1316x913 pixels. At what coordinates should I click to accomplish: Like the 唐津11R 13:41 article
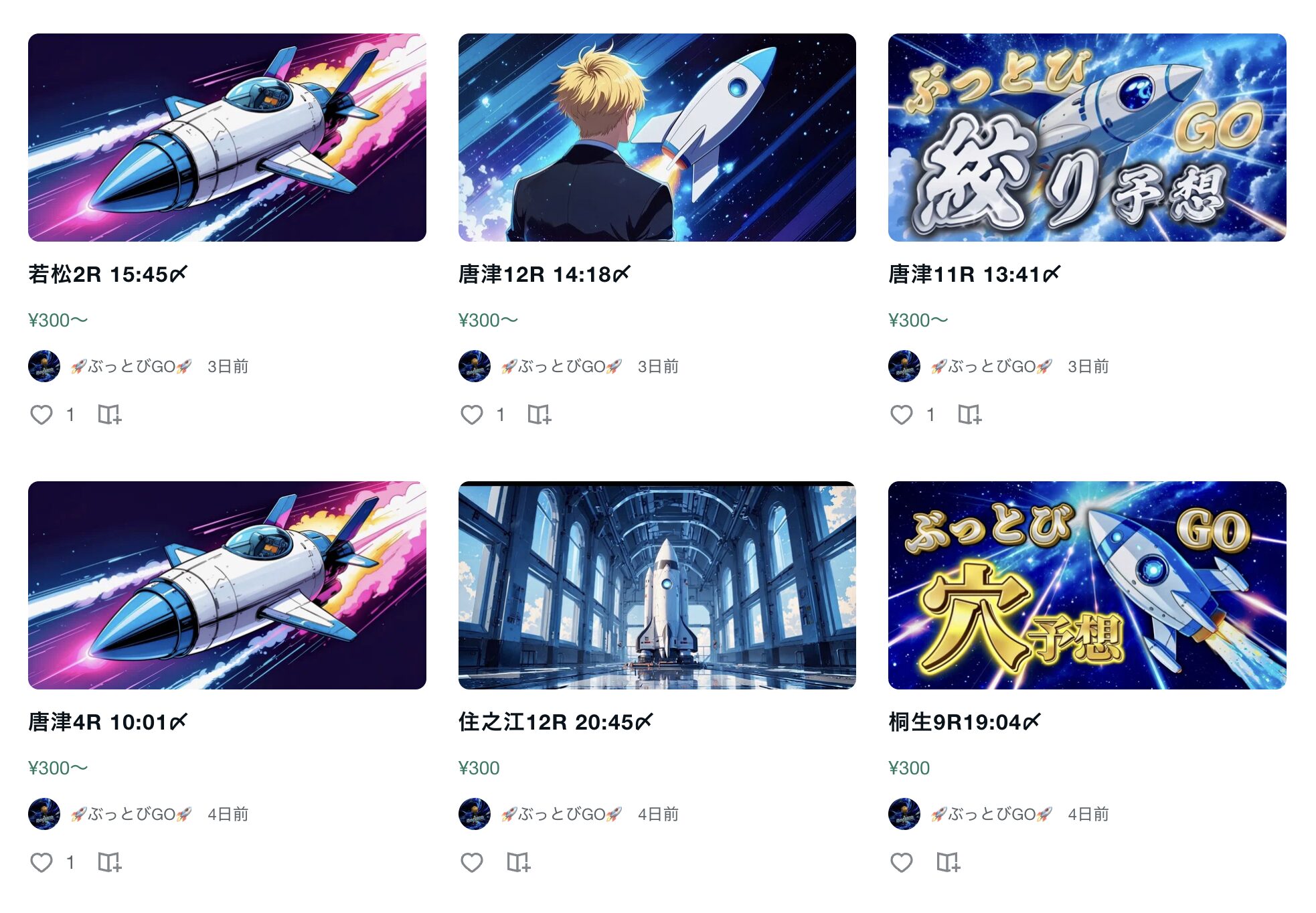pos(902,415)
